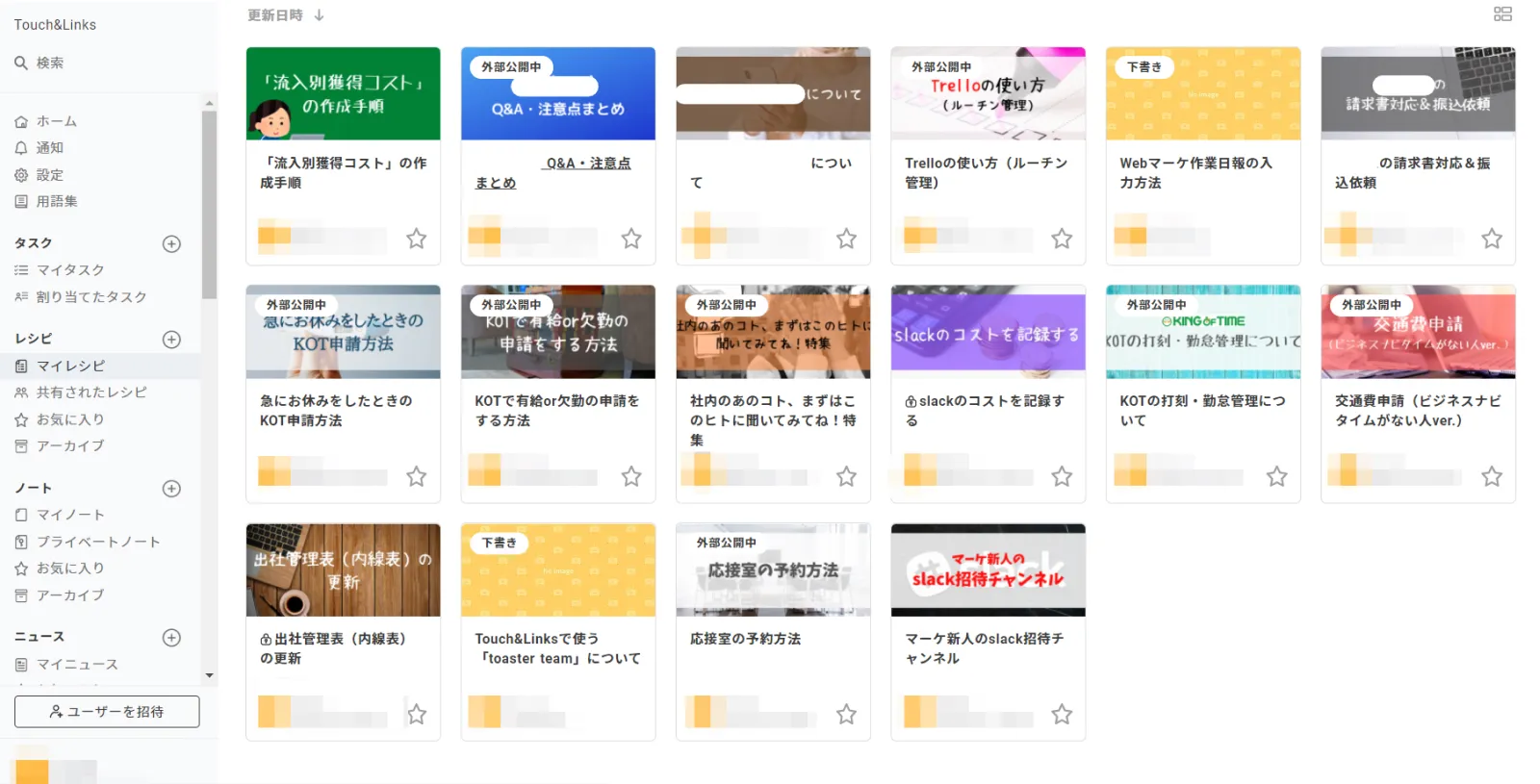Add news with ニュース plus icon
This screenshot has width=1540, height=784.
tap(171, 638)
